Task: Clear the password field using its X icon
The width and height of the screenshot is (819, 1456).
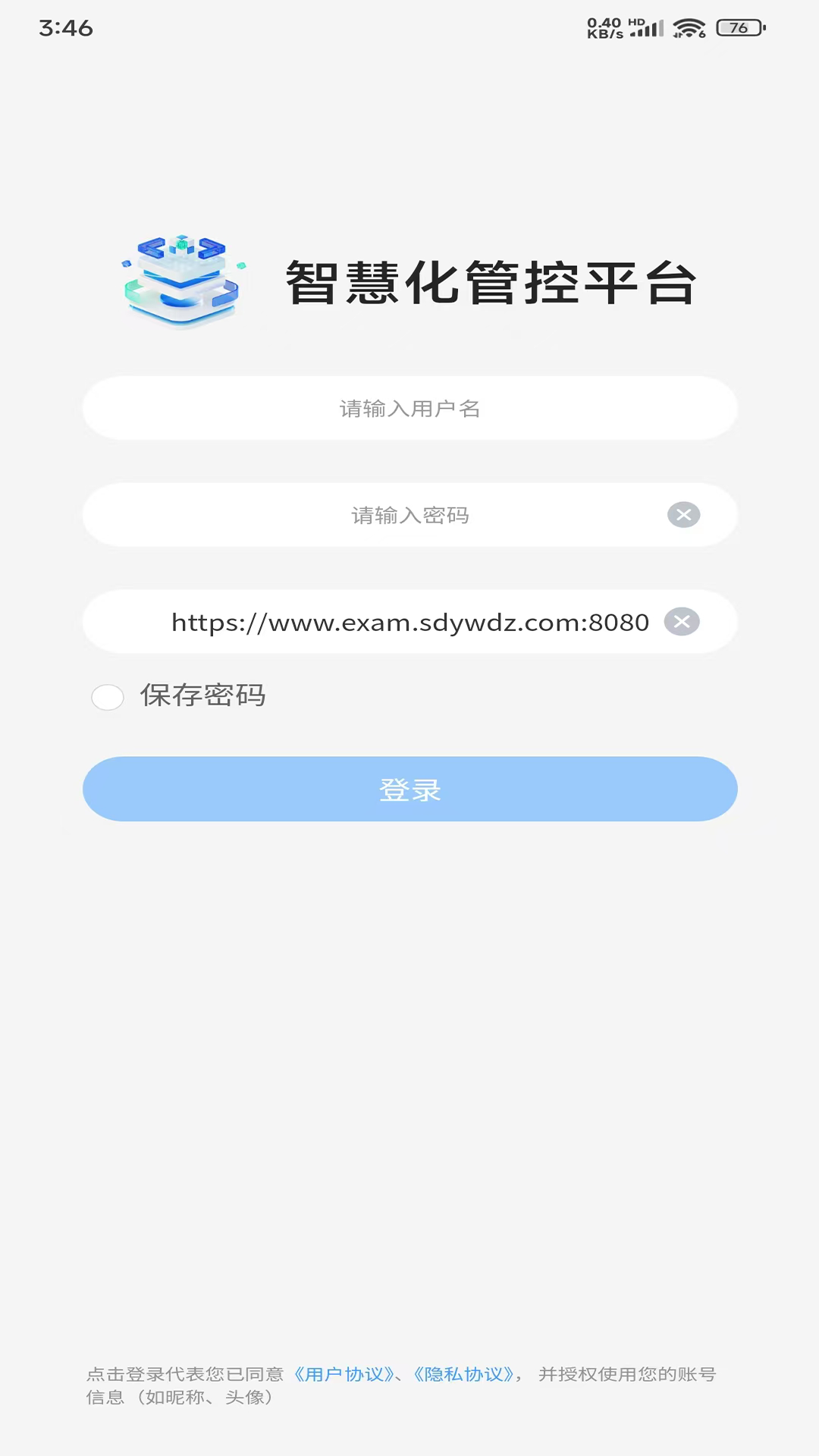Action: tap(685, 515)
